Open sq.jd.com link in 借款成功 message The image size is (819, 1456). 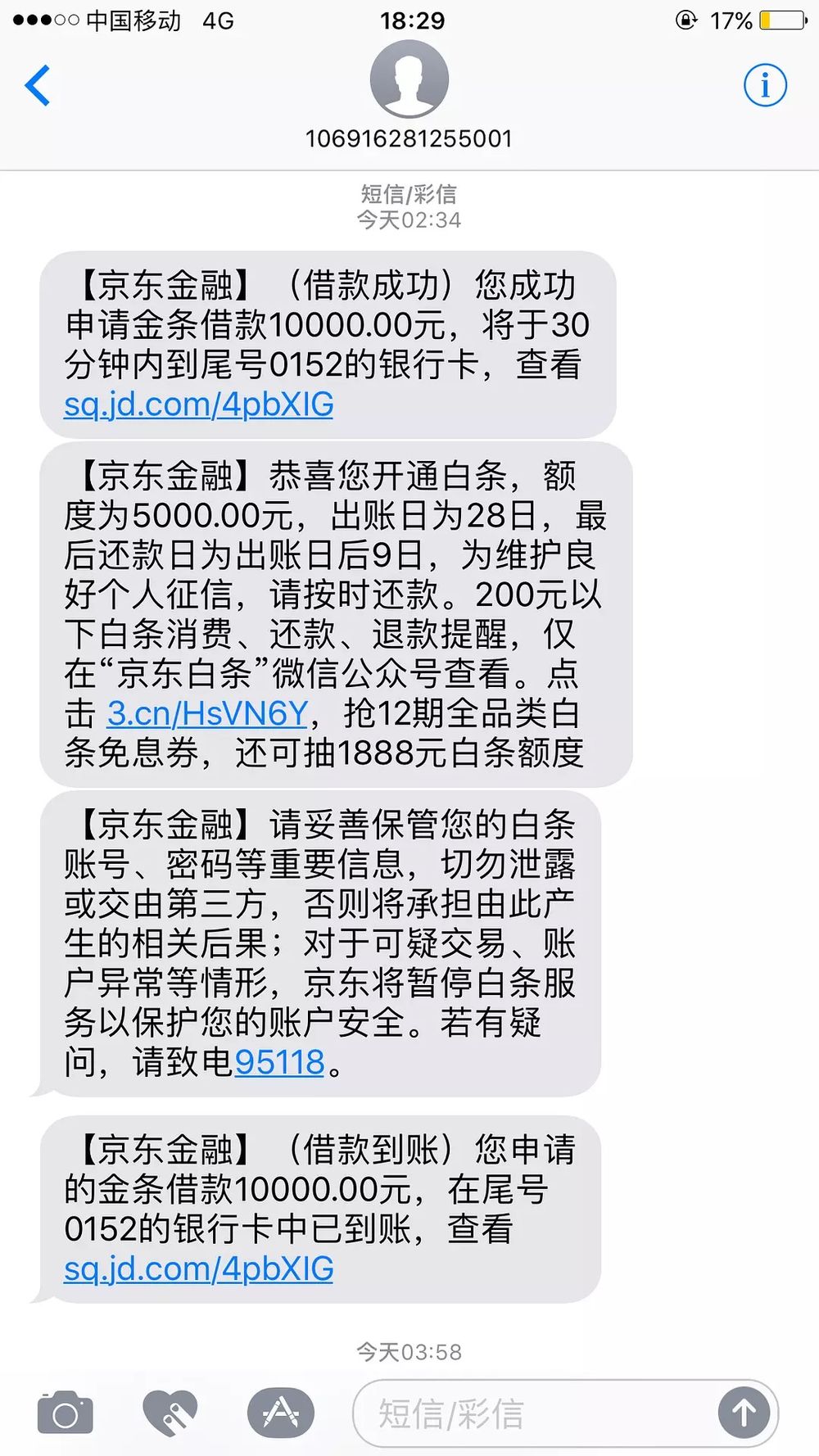click(199, 405)
